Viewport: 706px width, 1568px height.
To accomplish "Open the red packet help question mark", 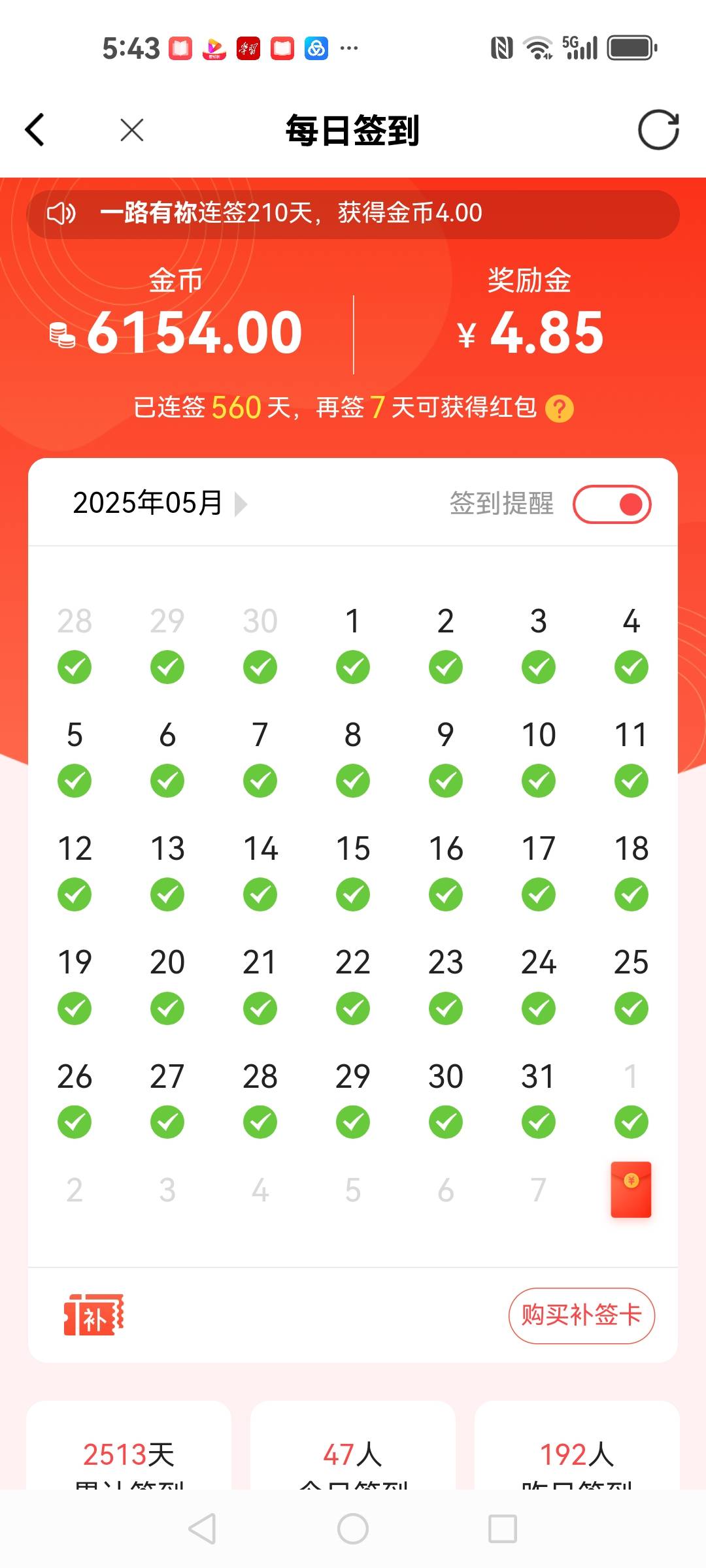I will coord(560,409).
